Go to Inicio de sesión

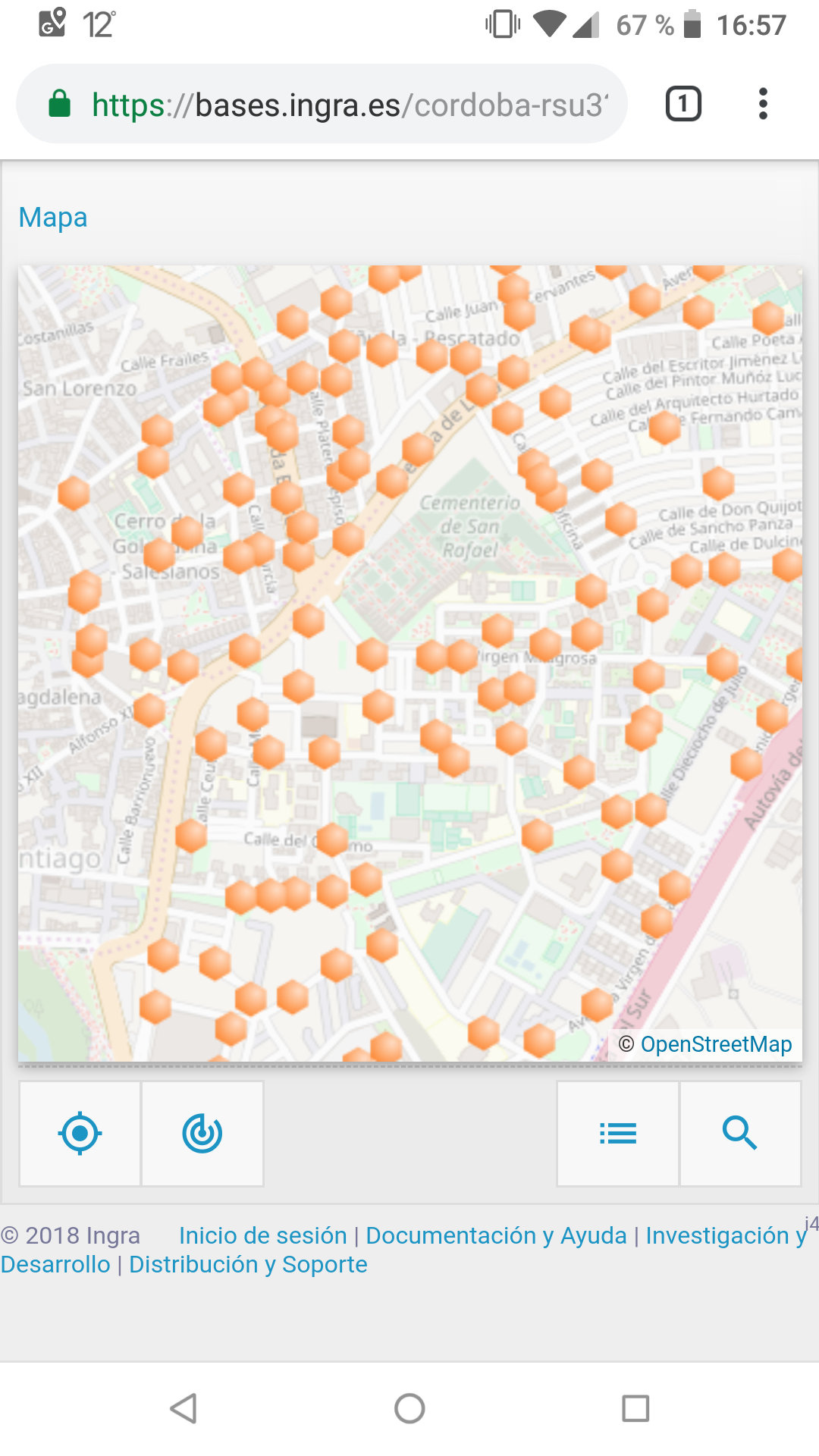point(262,1235)
